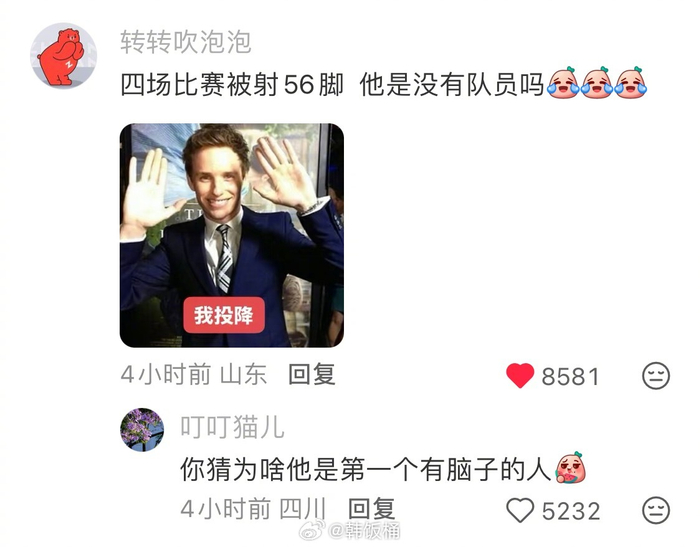The width and height of the screenshot is (700, 547).
Task: Like the comment with 5232 likes
Action: point(520,511)
